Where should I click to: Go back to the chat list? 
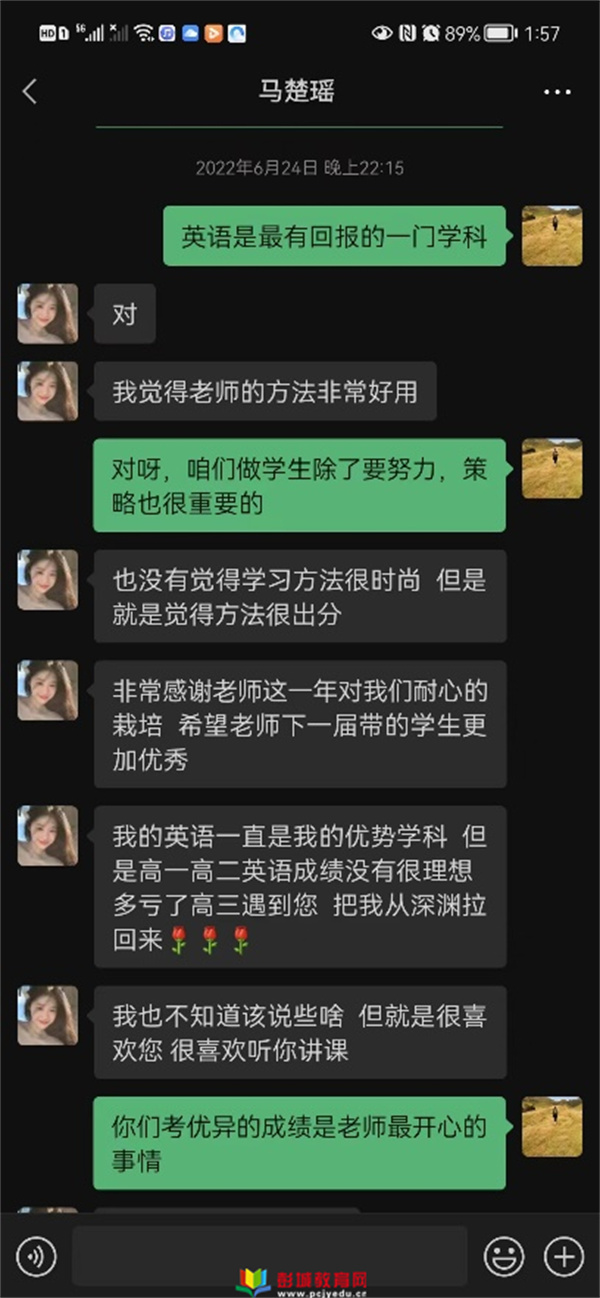click(29, 92)
